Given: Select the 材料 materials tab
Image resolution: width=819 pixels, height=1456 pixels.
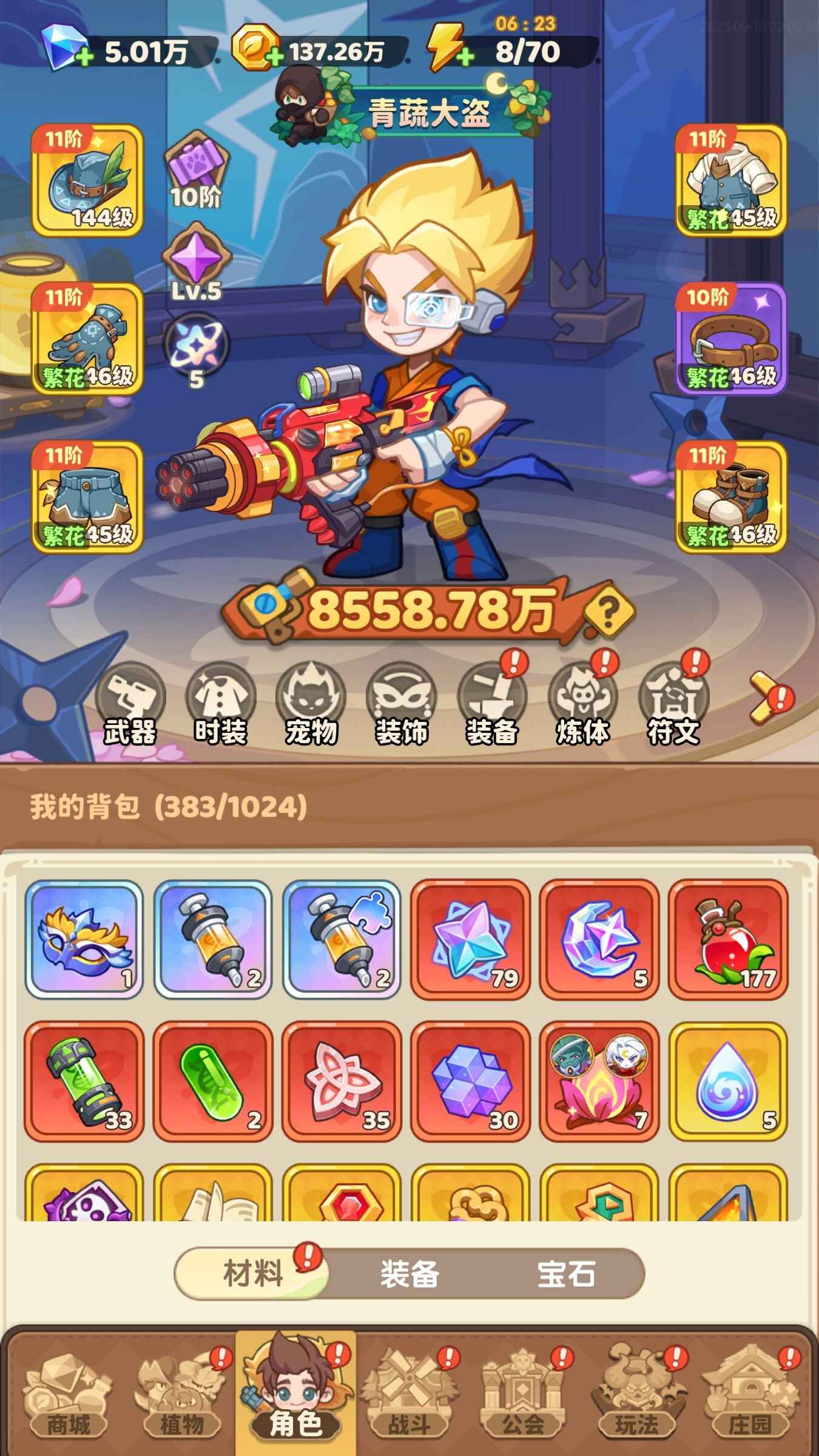Looking at the screenshot, I should click(x=253, y=1273).
